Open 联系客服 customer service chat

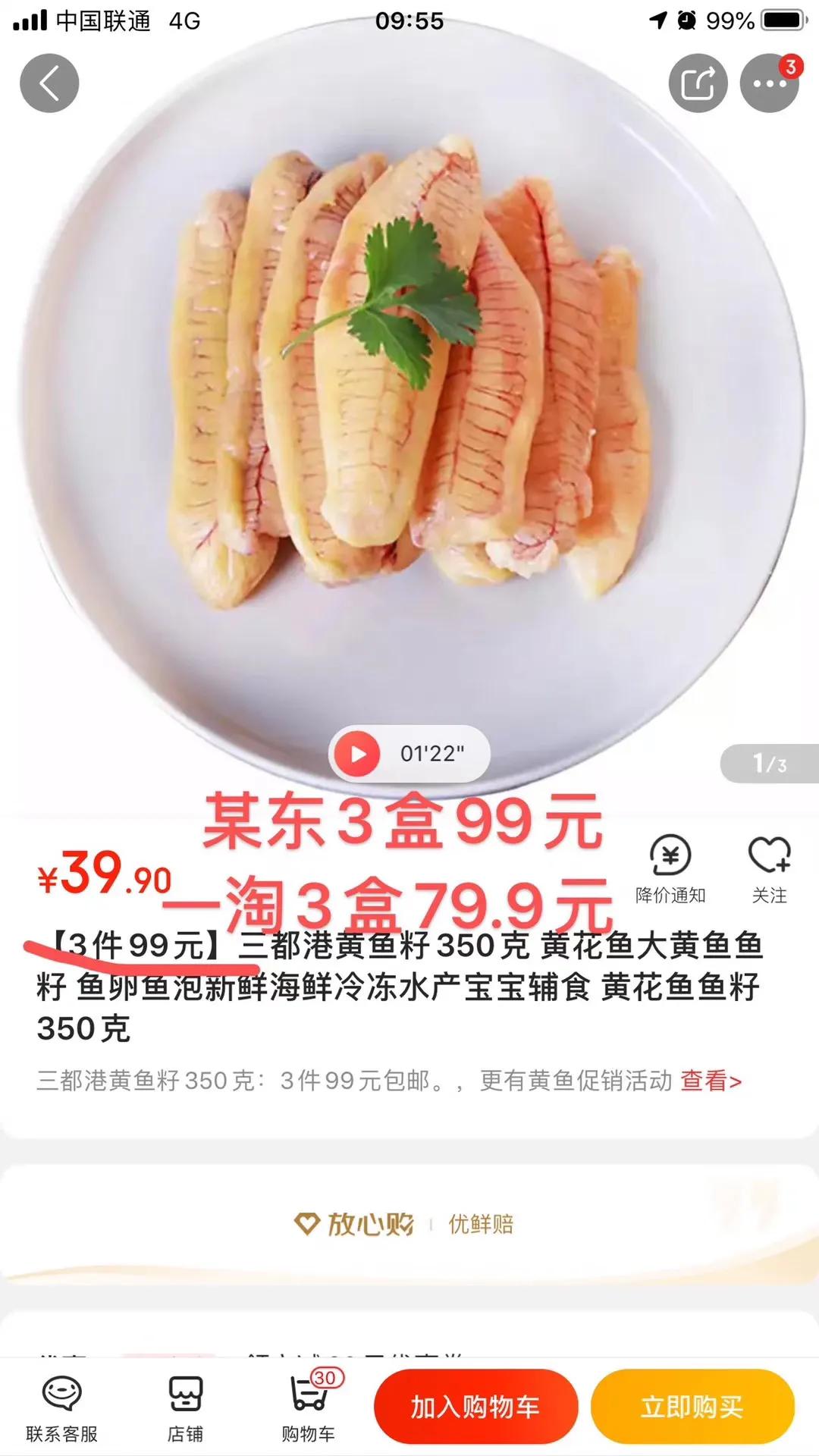61,1407
